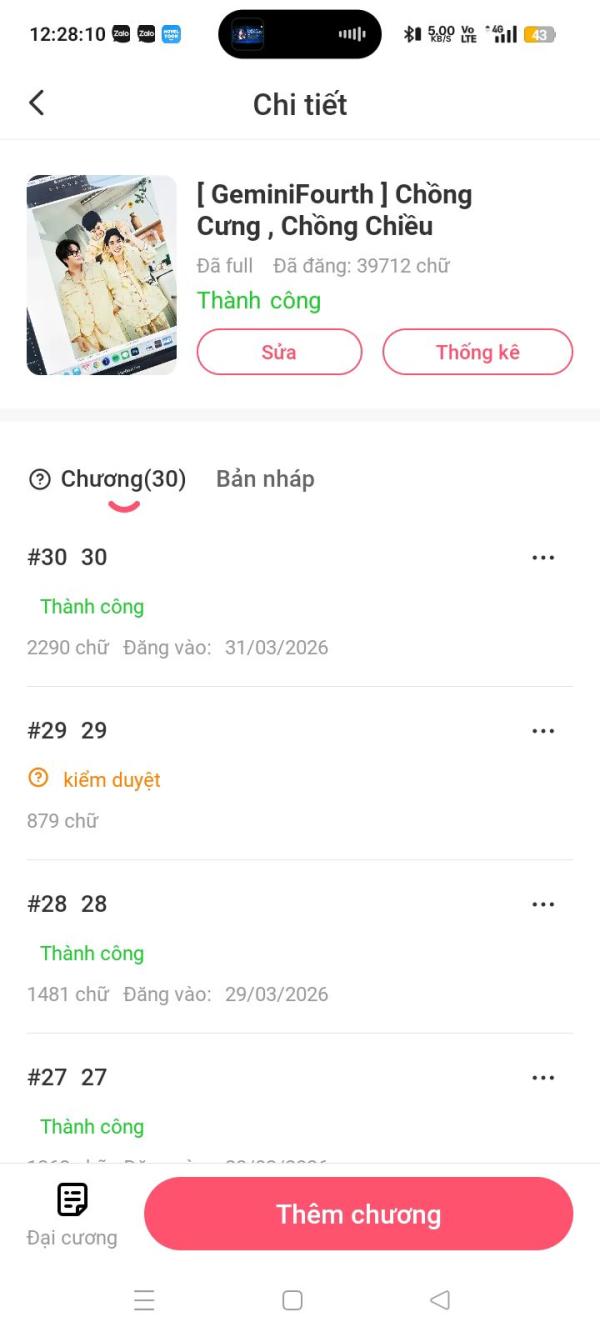Tap Thêm chương to add a chapter

point(358,1214)
